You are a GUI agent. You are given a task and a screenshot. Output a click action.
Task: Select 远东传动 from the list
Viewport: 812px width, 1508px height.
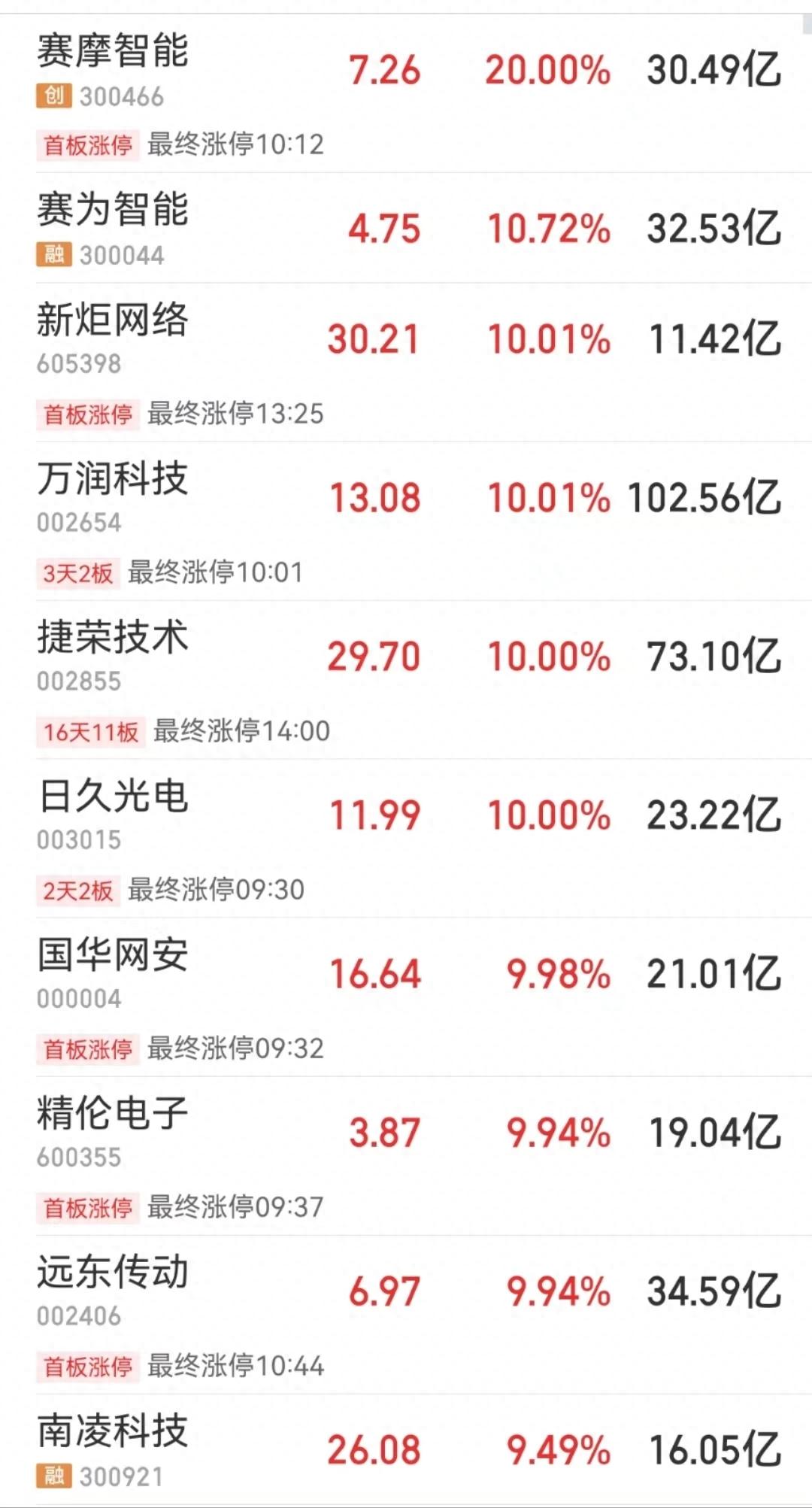click(x=406, y=1315)
